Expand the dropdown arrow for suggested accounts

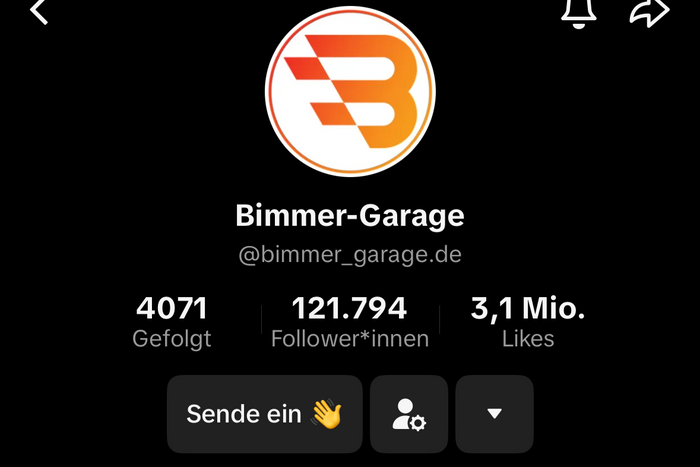(x=494, y=414)
